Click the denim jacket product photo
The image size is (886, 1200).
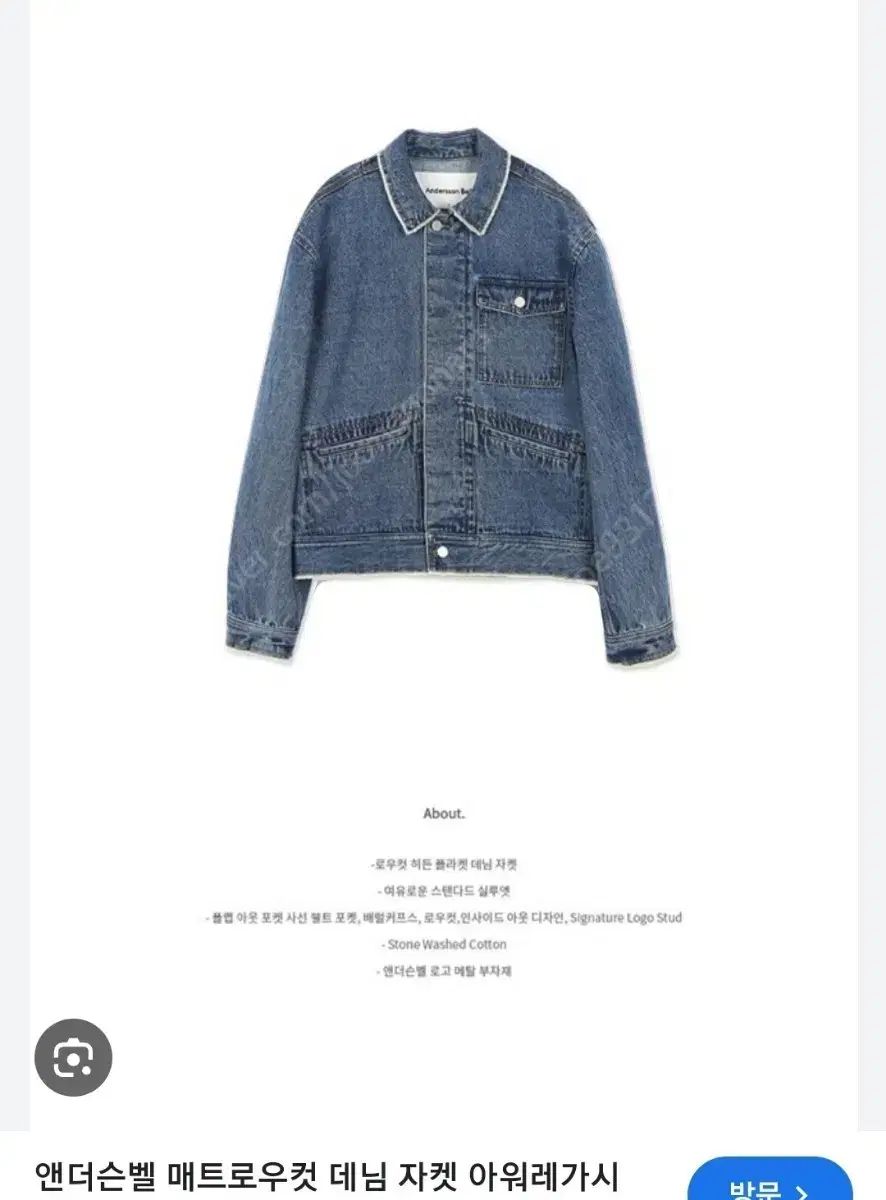pyautogui.click(x=443, y=400)
